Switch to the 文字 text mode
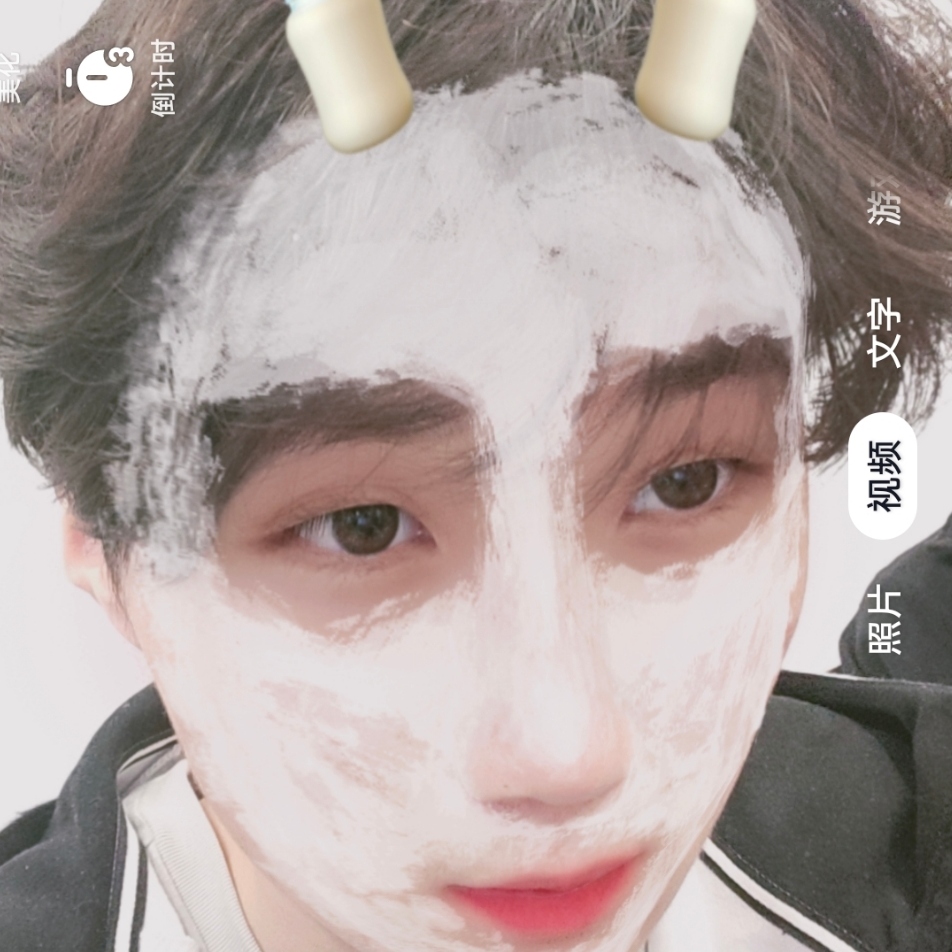Image resolution: width=952 pixels, height=952 pixels. [885, 333]
